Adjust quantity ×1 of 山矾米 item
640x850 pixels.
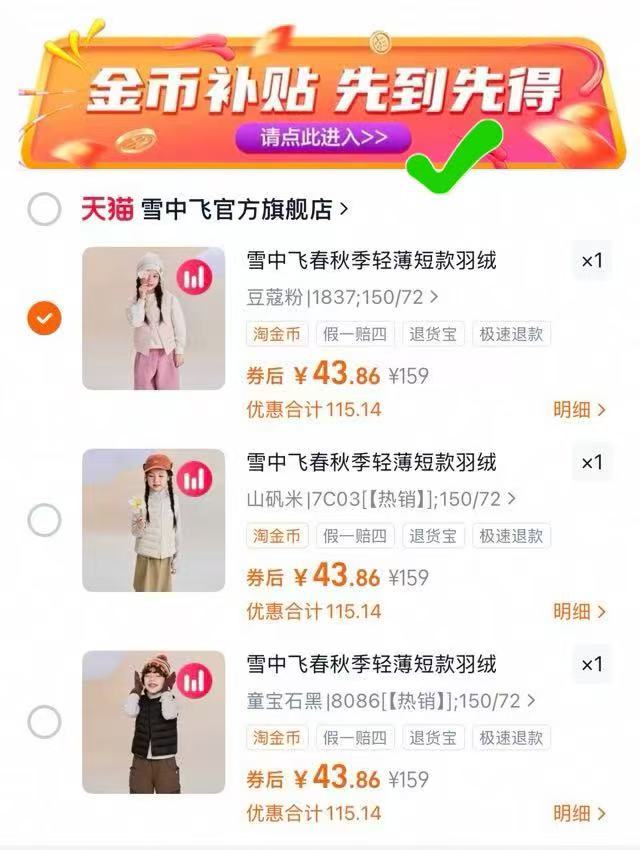(592, 463)
